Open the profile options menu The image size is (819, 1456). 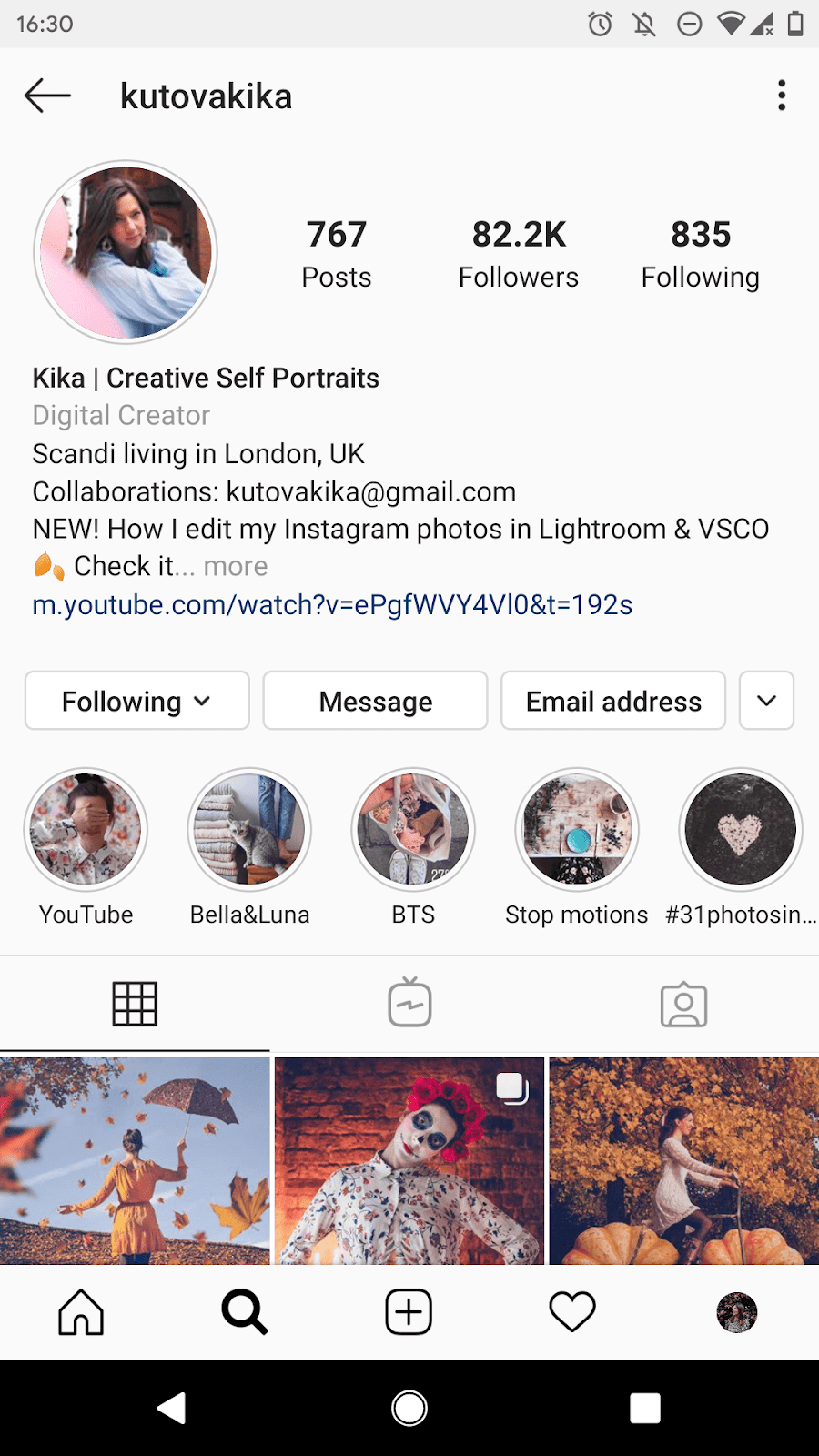tap(781, 95)
